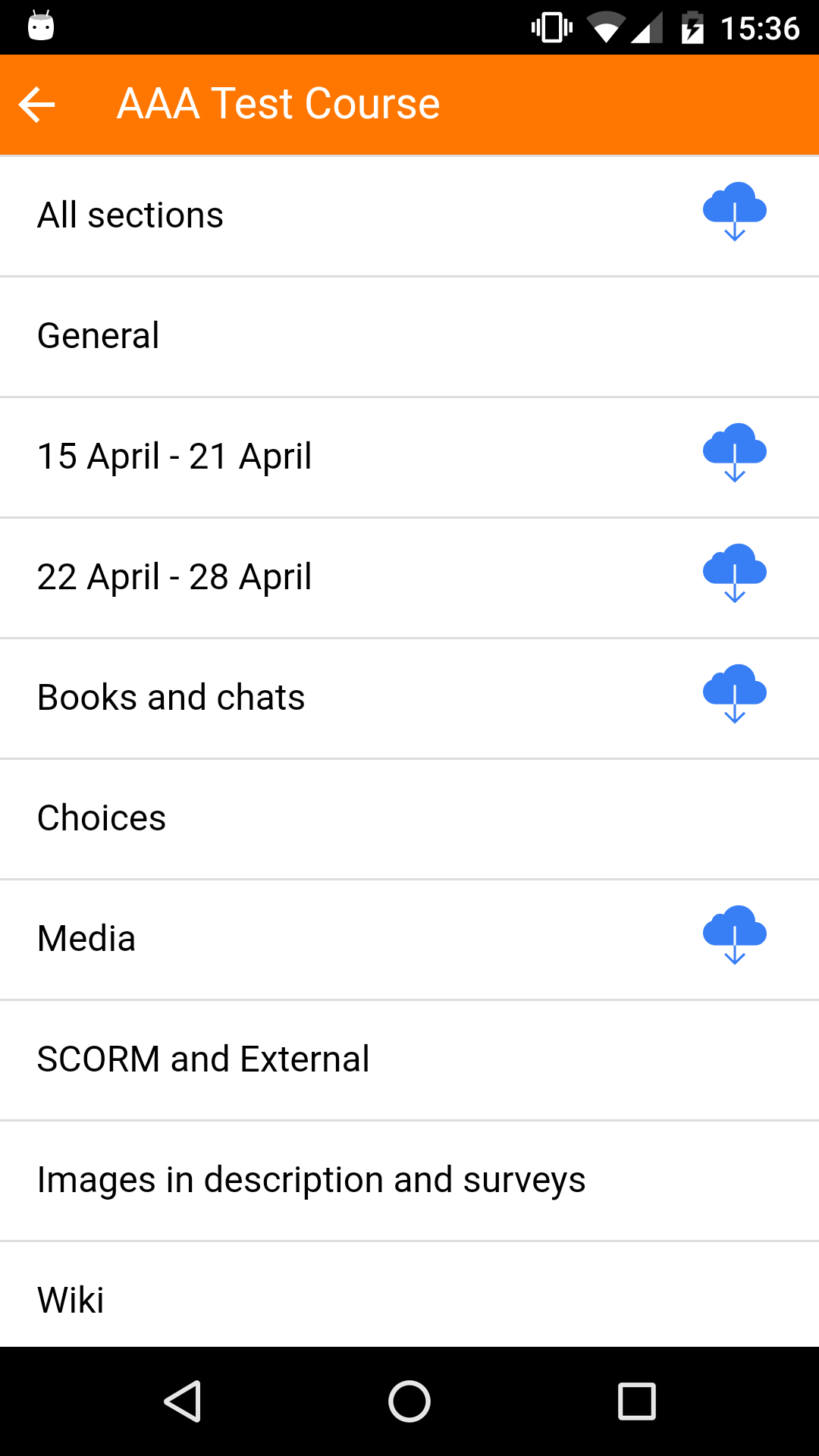
Task: Download all sections via cloud icon
Action: point(735,215)
